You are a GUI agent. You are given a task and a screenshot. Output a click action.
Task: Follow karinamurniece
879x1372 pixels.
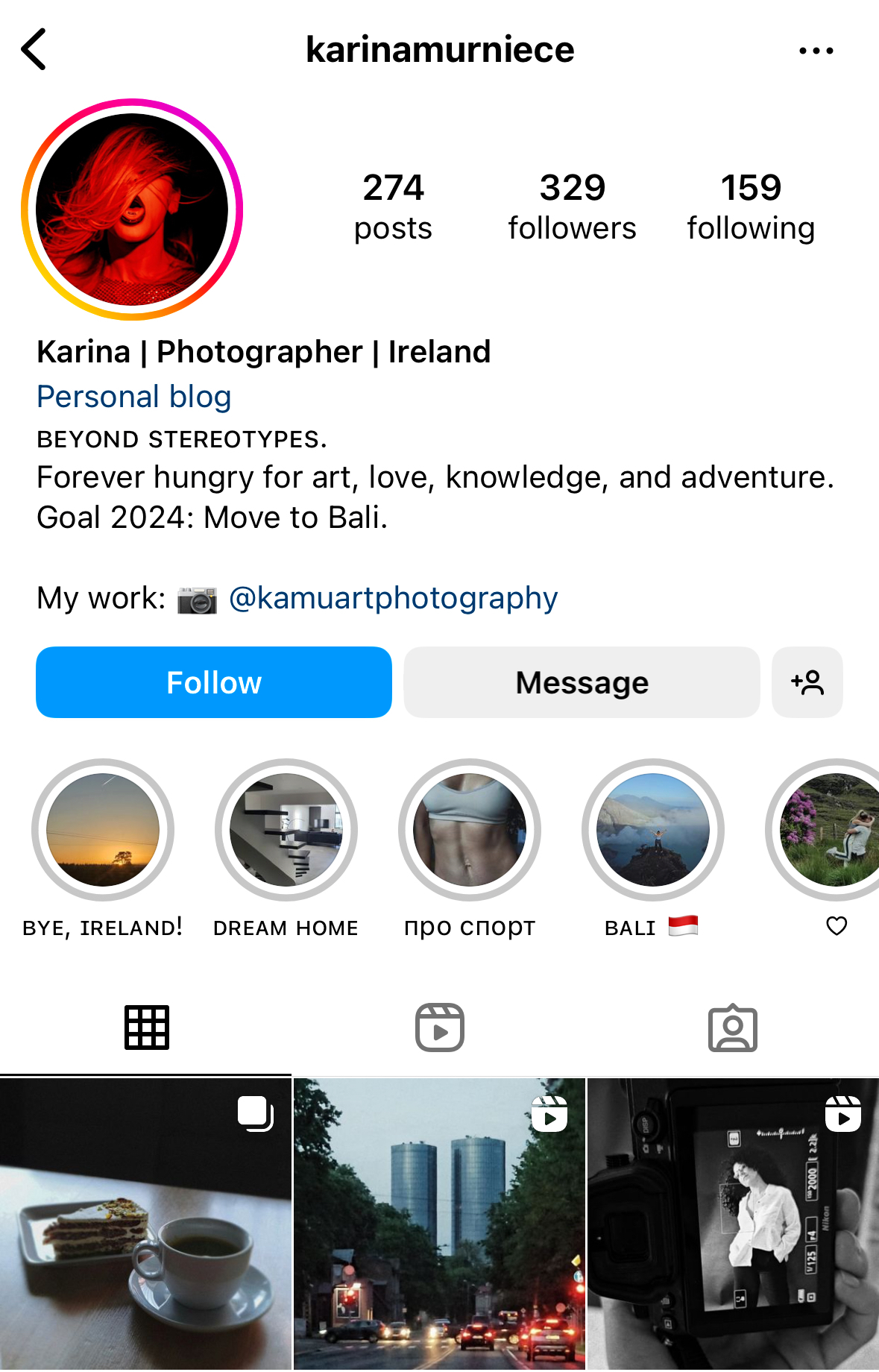tap(214, 682)
